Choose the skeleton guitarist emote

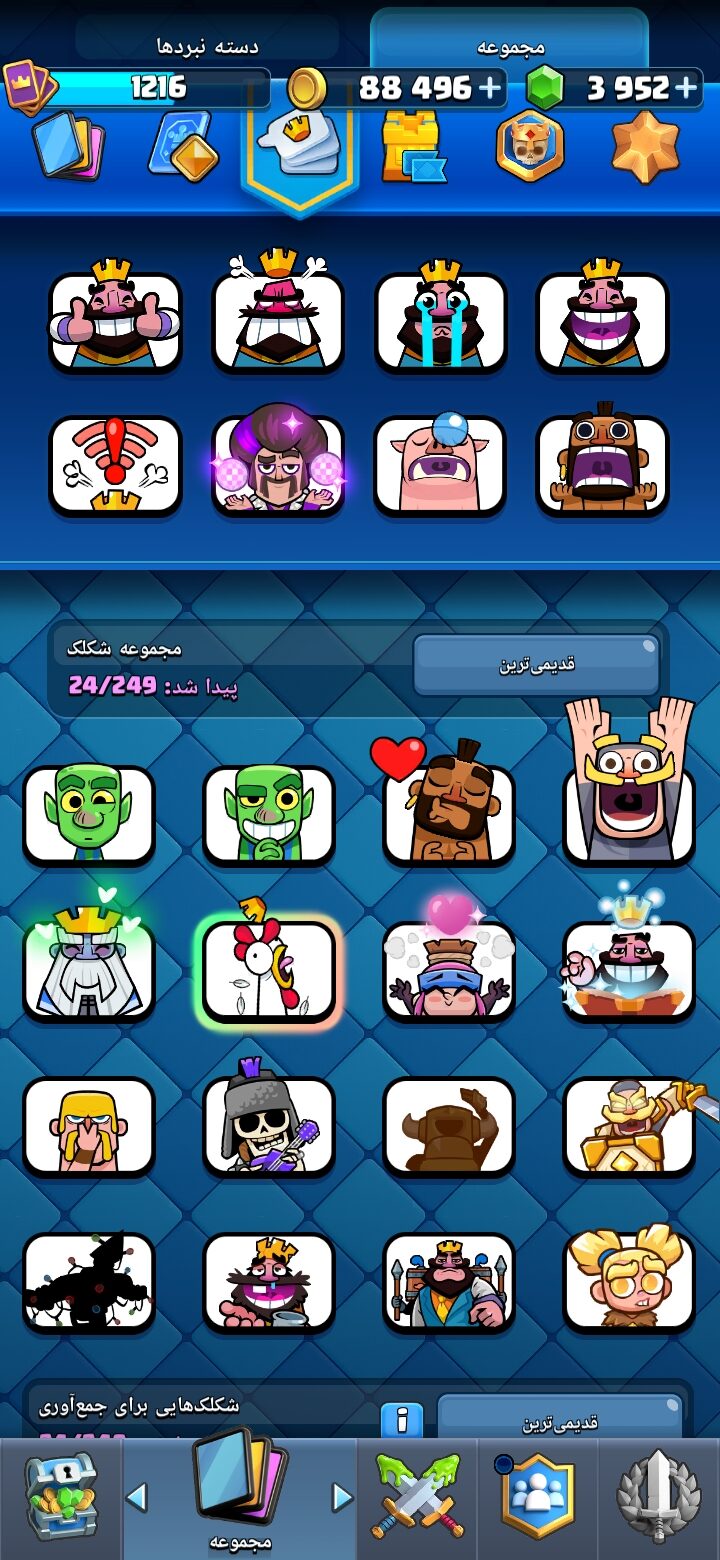(x=268, y=1121)
